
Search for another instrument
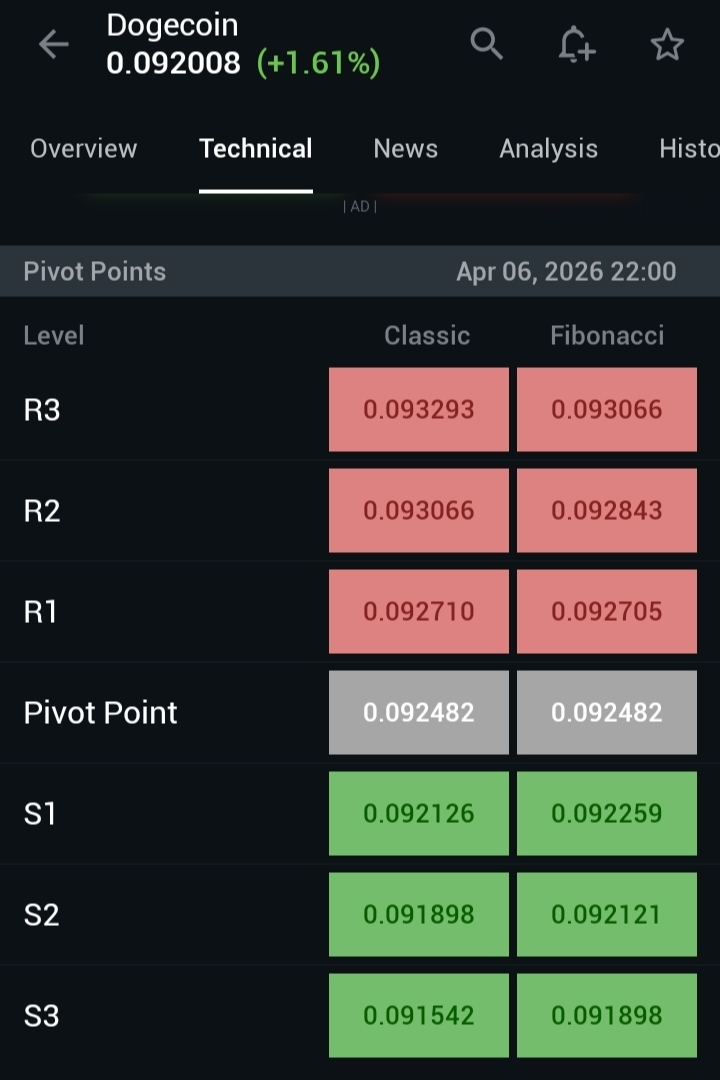coord(486,44)
